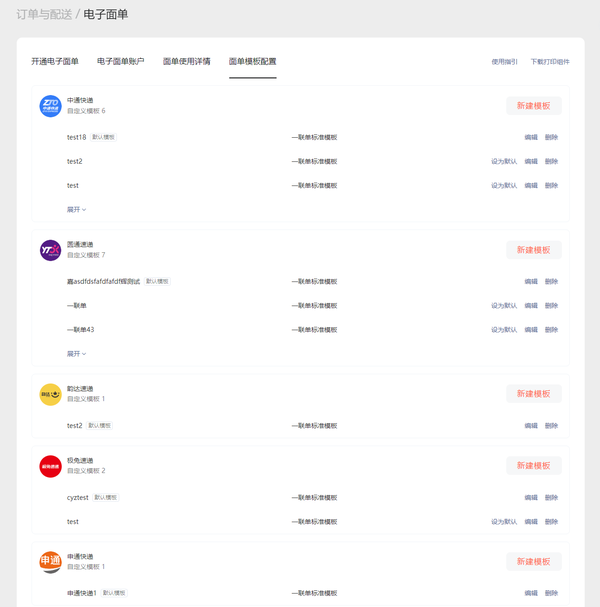Image resolution: width=600 pixels, height=607 pixels.
Task: Expand the 圆通速递 template list
Action: (x=76, y=354)
